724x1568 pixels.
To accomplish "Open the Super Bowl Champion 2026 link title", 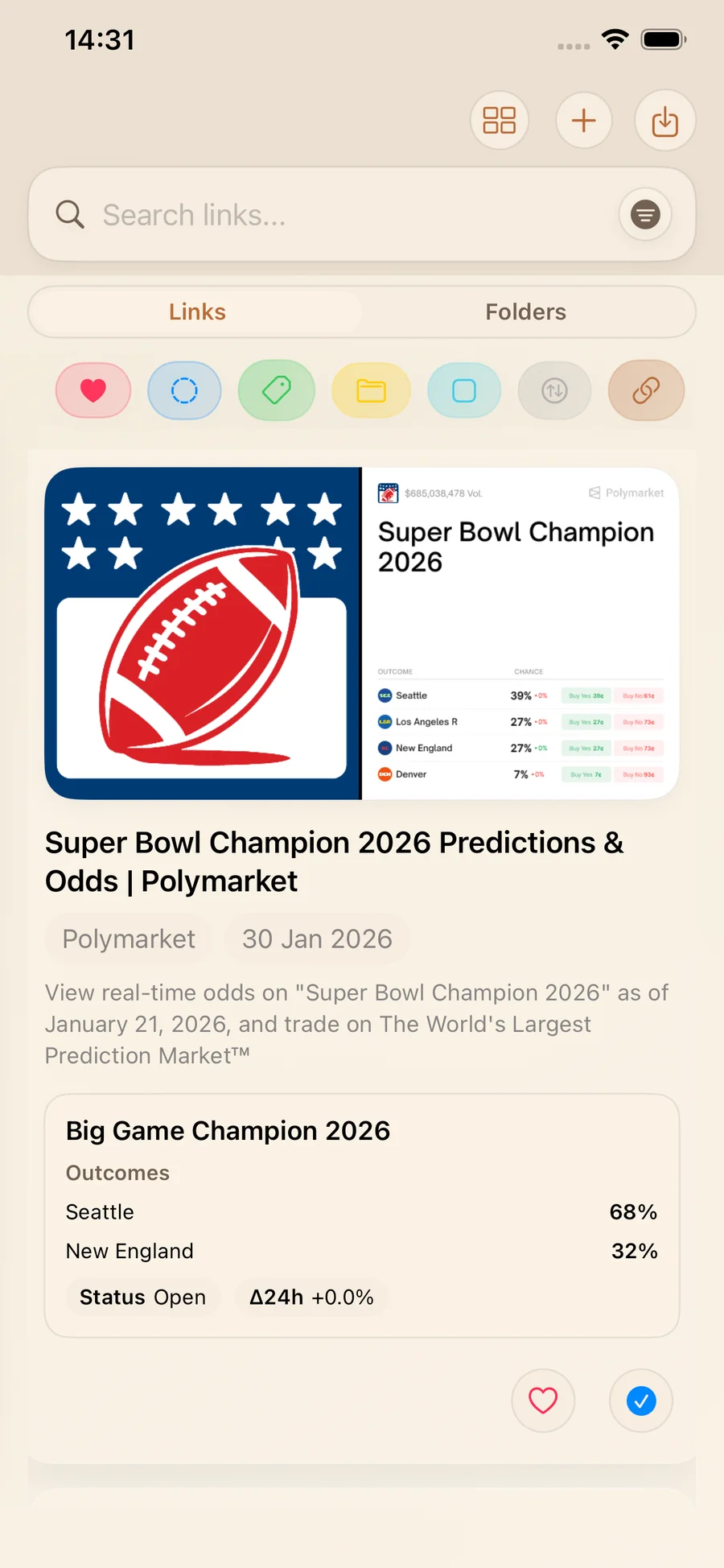I will coord(334,861).
